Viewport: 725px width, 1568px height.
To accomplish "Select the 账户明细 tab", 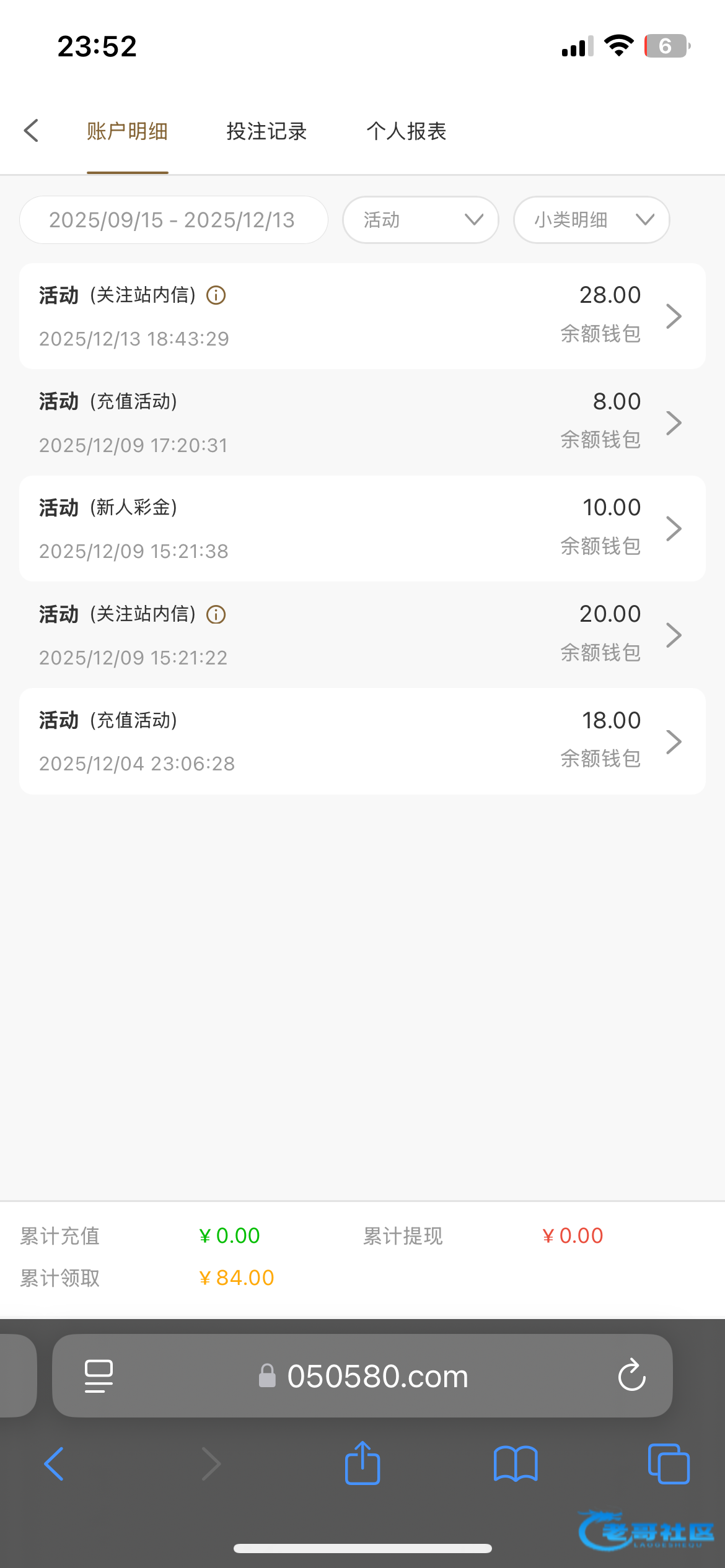I will [127, 131].
